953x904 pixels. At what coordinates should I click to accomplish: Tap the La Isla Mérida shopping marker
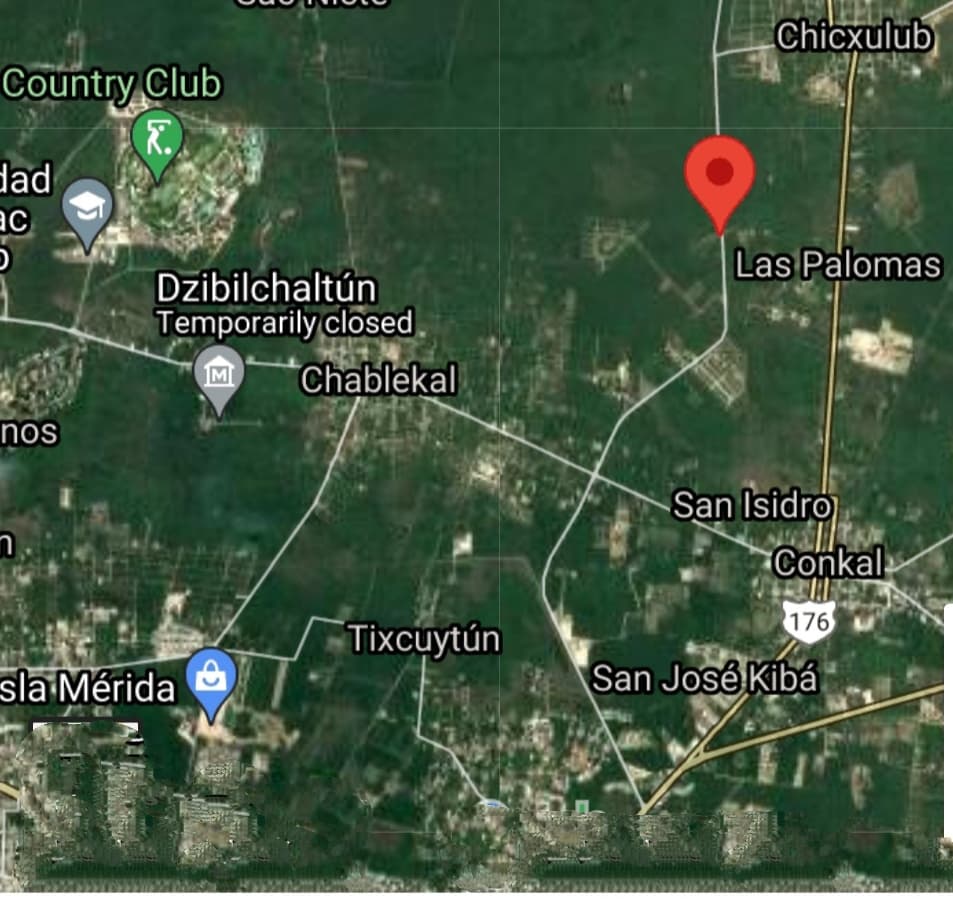click(x=211, y=680)
